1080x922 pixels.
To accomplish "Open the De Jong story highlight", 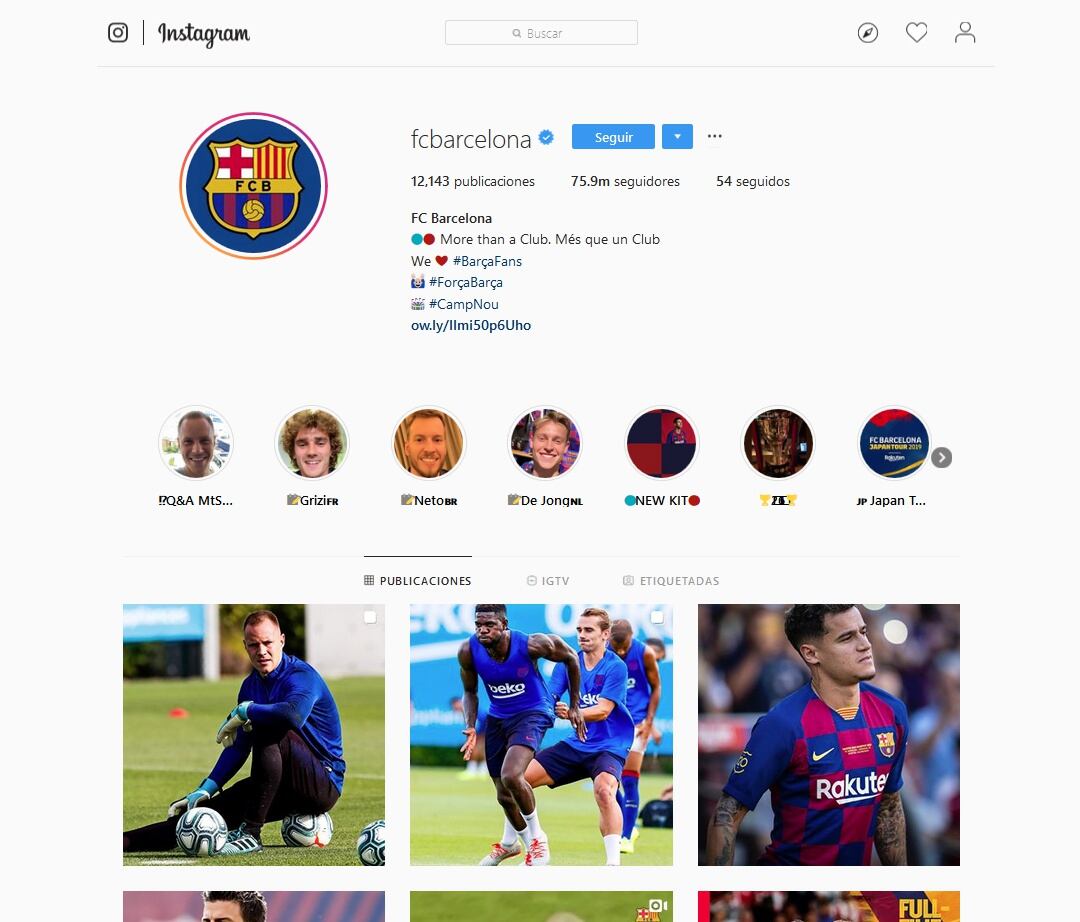I will pos(545,443).
